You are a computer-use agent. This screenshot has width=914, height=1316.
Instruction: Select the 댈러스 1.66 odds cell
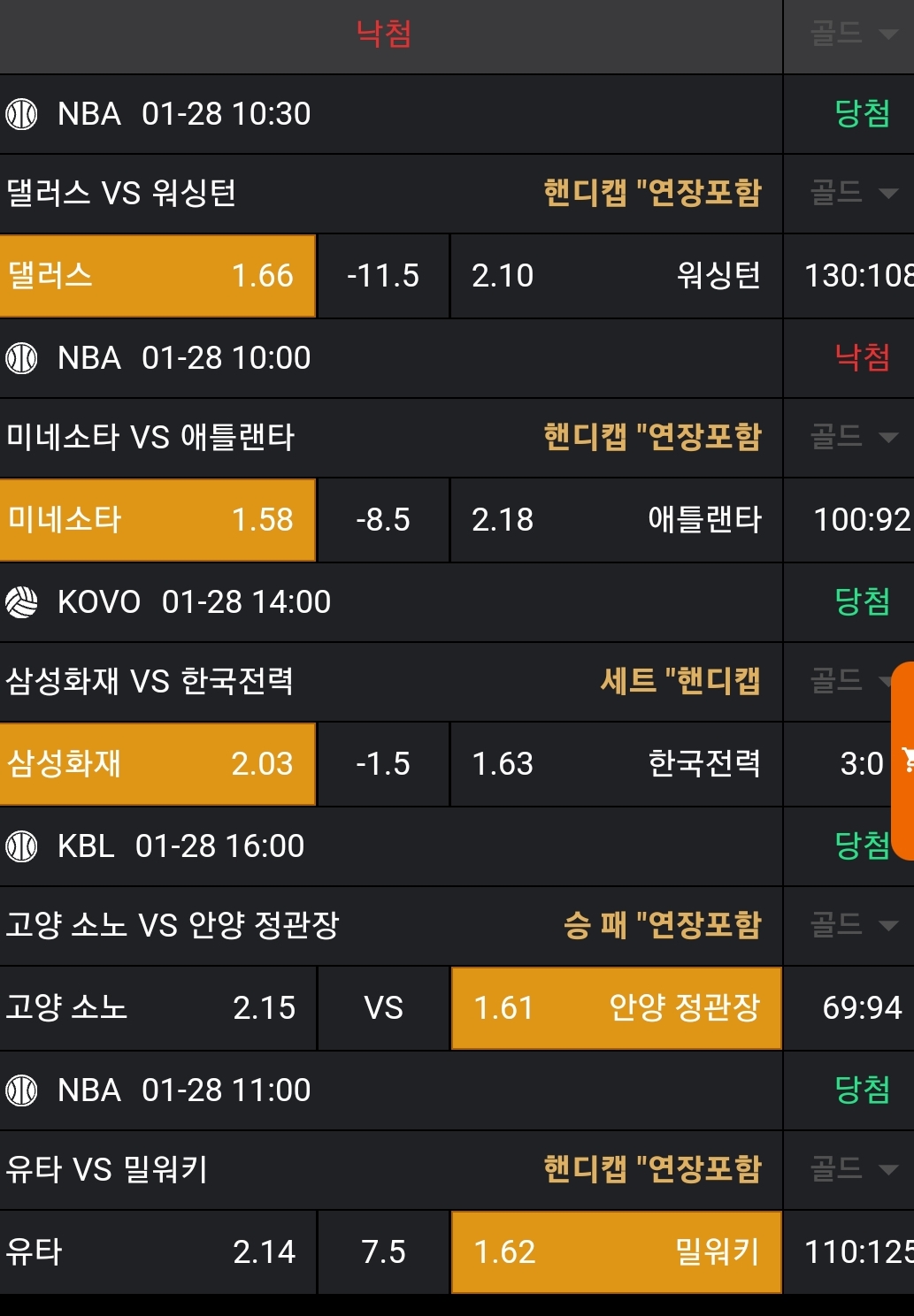point(157,276)
